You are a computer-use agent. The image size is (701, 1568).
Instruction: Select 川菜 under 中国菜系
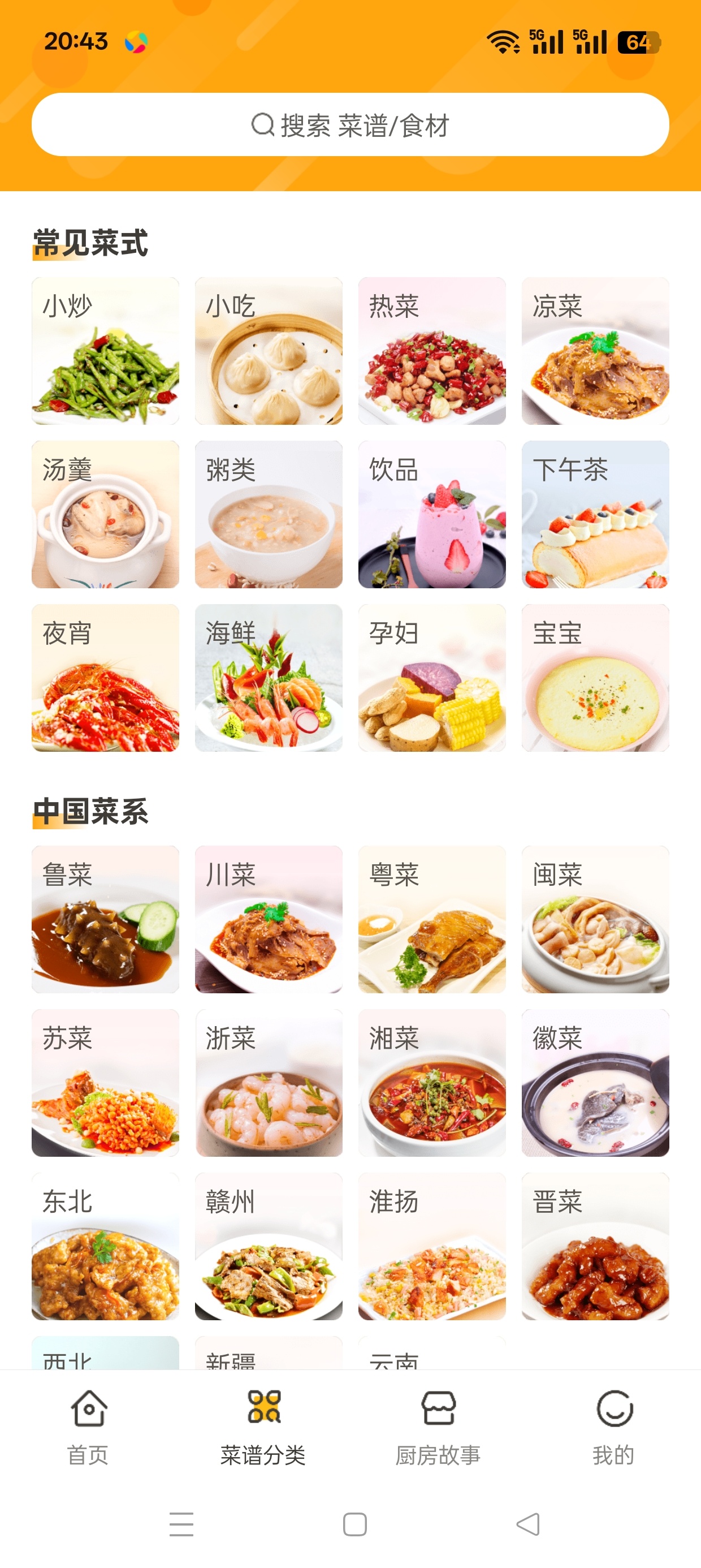pos(269,919)
